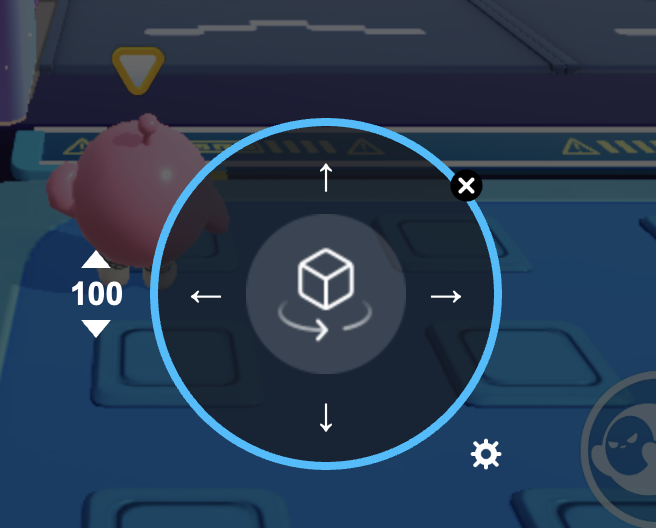Open the gear settings

point(486,455)
